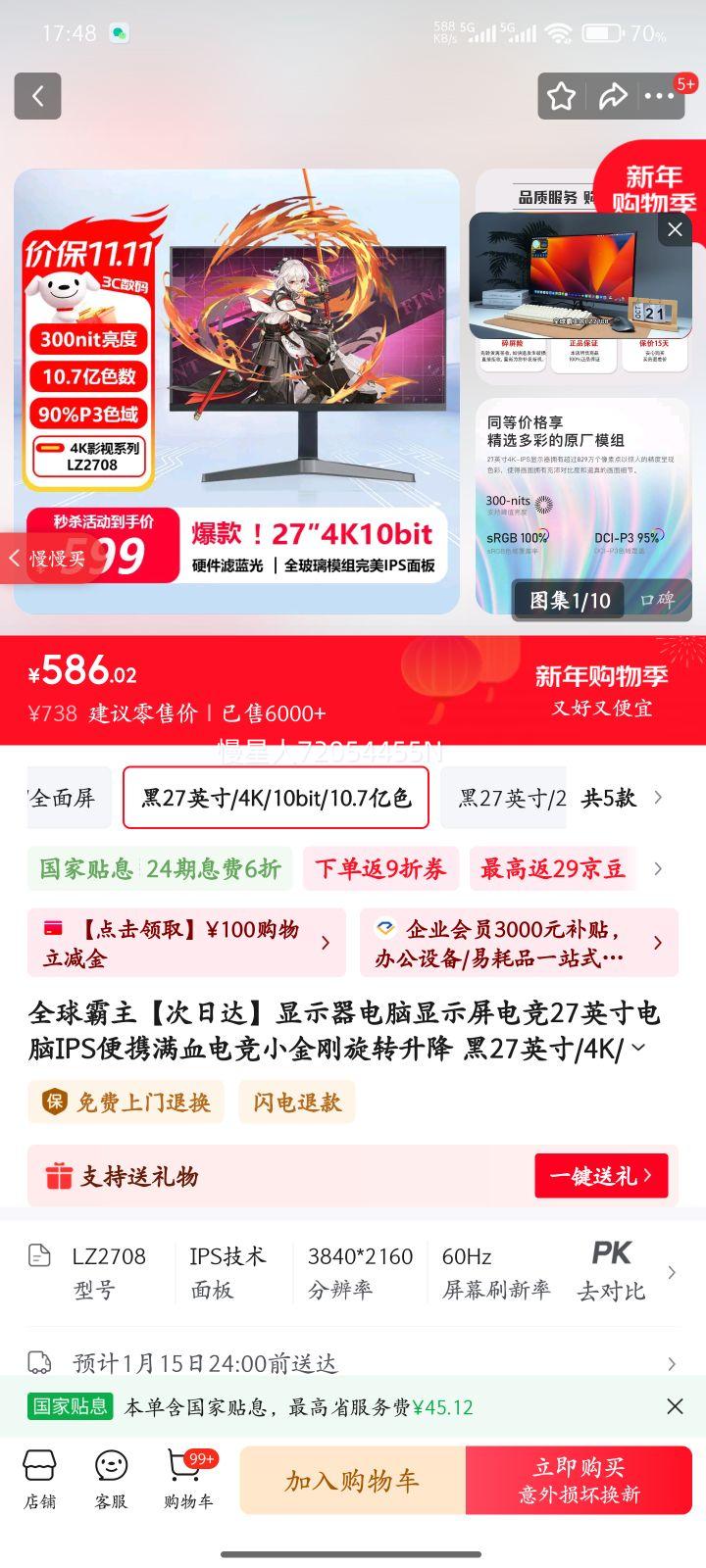This screenshot has width=706, height=1568.
Task: Open the 图集1/10 gallery tab
Action: pos(569,600)
